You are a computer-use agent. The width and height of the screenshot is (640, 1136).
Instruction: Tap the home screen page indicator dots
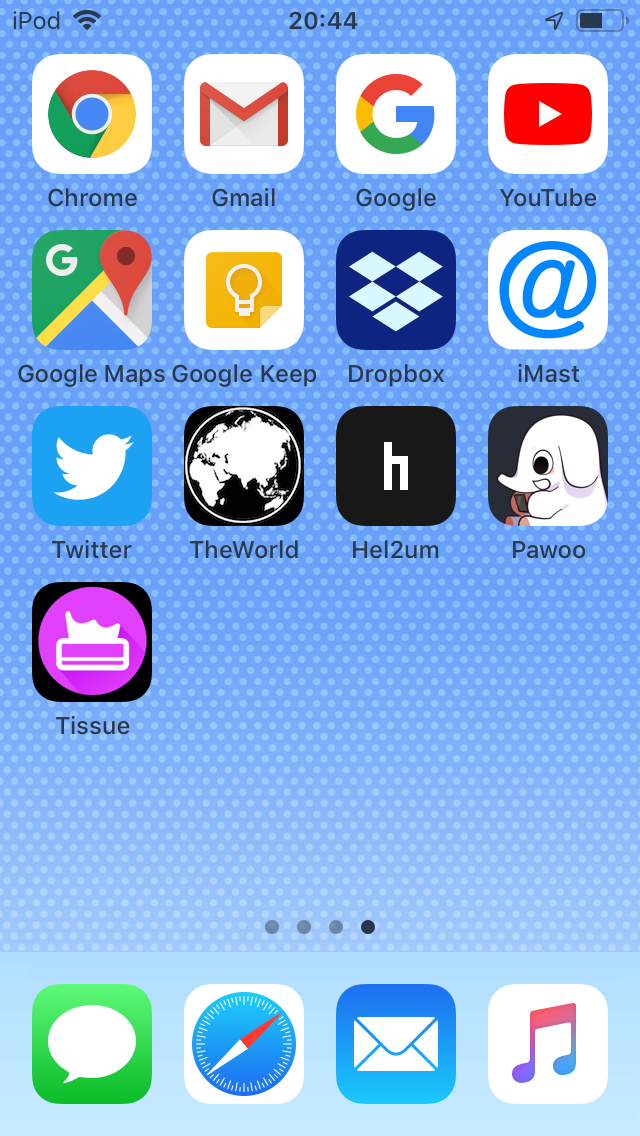(320, 927)
